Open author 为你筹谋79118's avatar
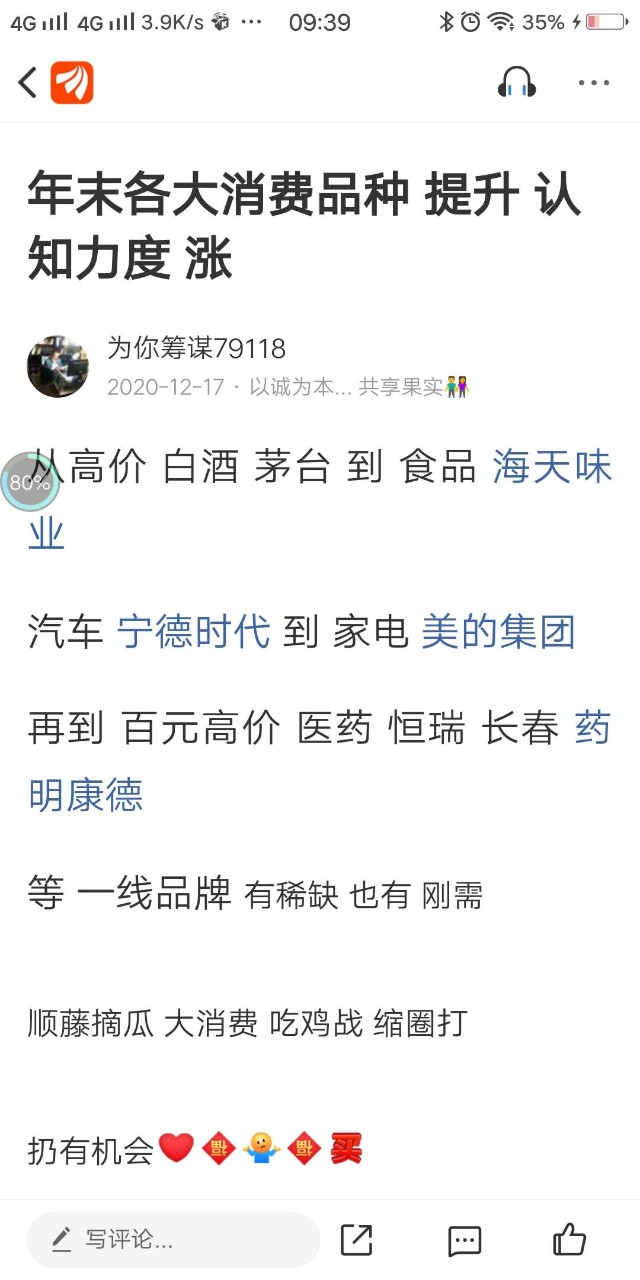Viewport: 640px width, 1280px height. pyautogui.click(x=58, y=367)
